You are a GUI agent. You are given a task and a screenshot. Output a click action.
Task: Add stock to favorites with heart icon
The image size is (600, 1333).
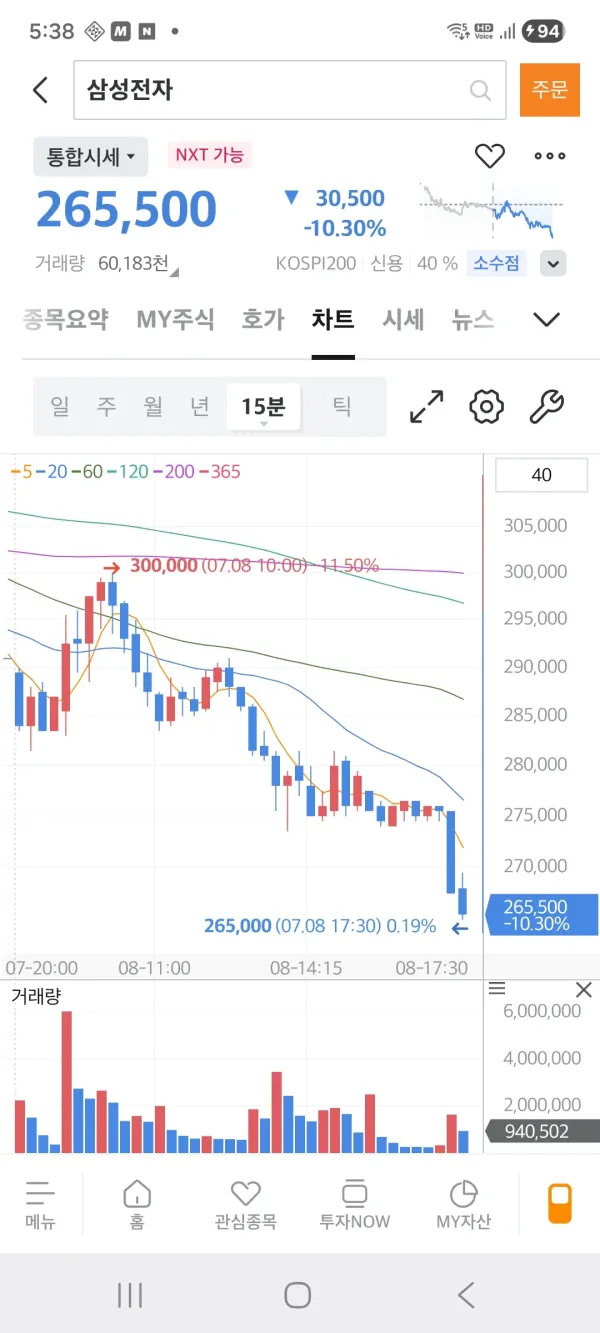tap(489, 155)
